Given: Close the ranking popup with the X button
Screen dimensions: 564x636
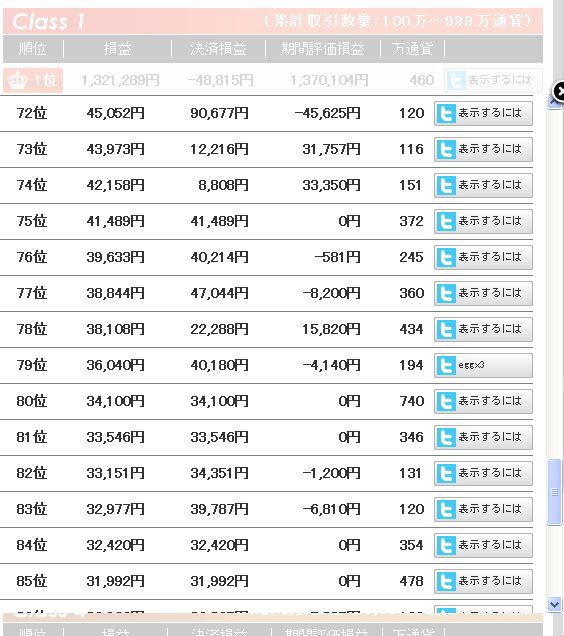Looking at the screenshot, I should (x=559, y=91).
